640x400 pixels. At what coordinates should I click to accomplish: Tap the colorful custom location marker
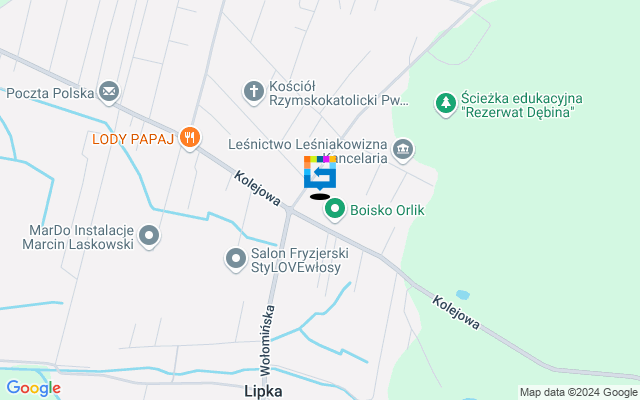[x=320, y=174]
